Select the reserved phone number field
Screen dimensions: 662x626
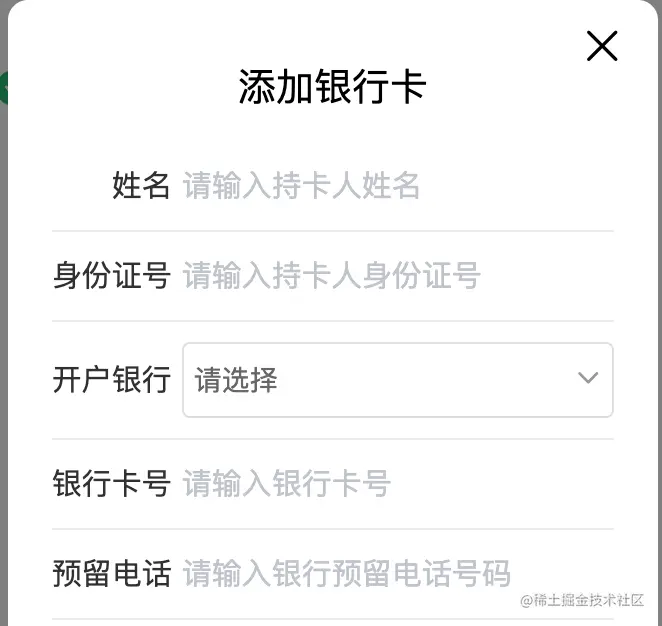pyautogui.click(x=396, y=574)
